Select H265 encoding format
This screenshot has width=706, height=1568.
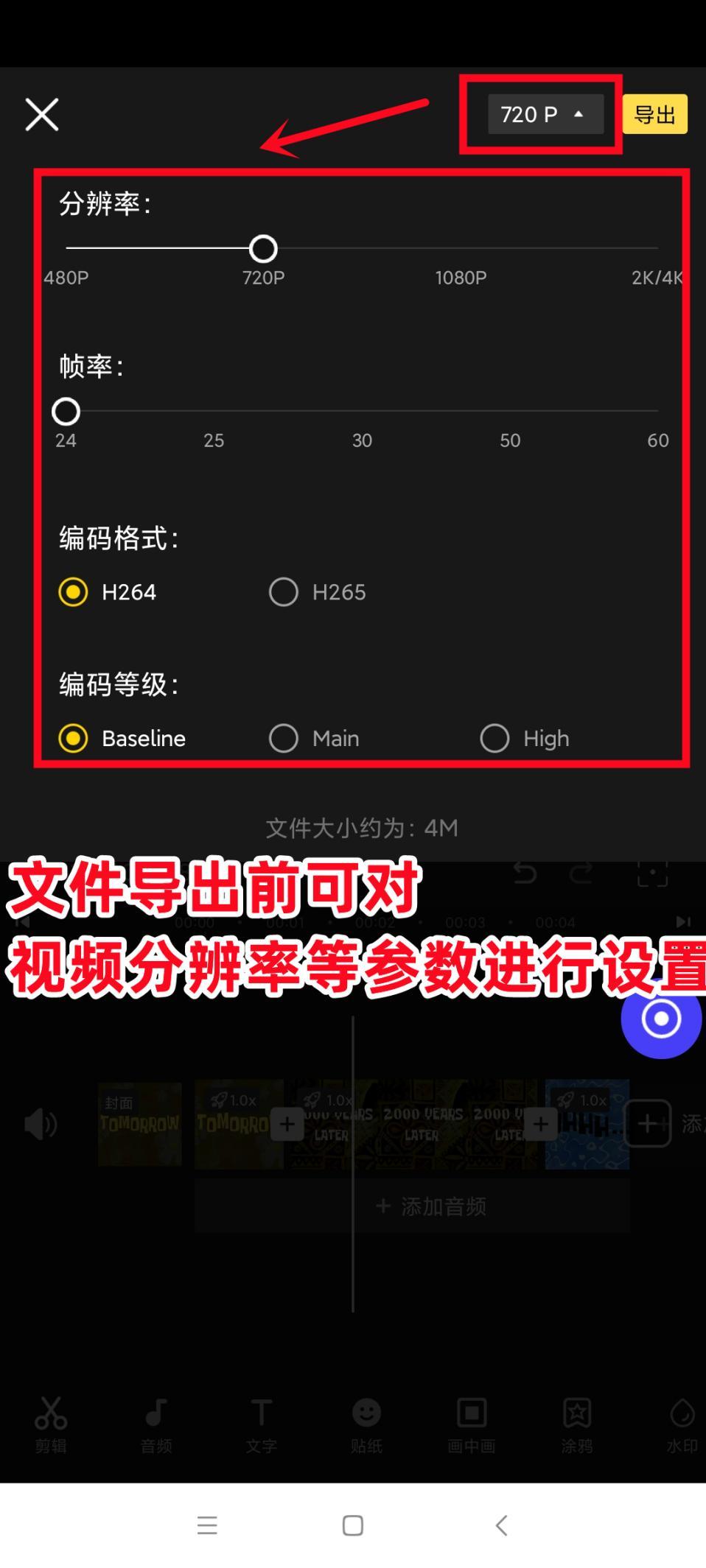pos(284,592)
